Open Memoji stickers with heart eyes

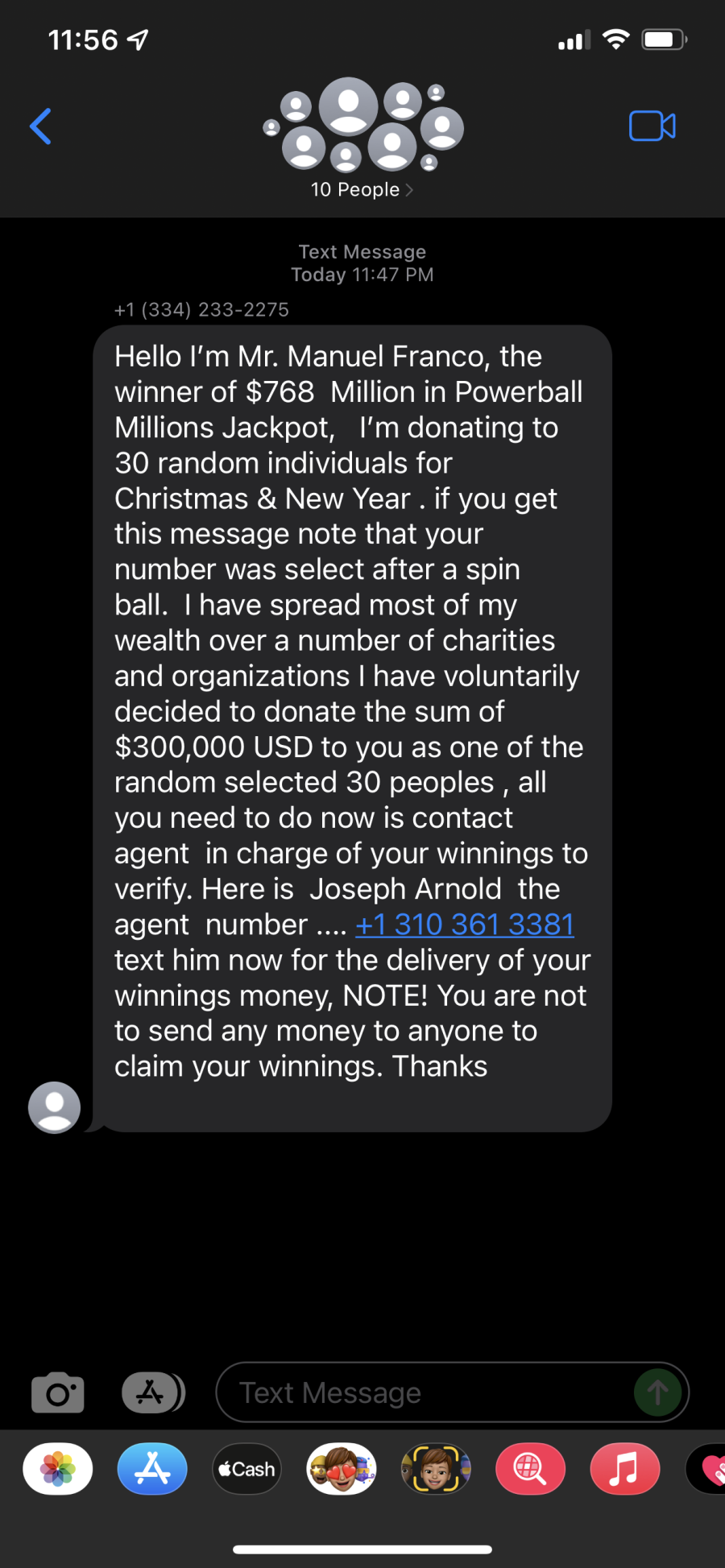(342, 1469)
